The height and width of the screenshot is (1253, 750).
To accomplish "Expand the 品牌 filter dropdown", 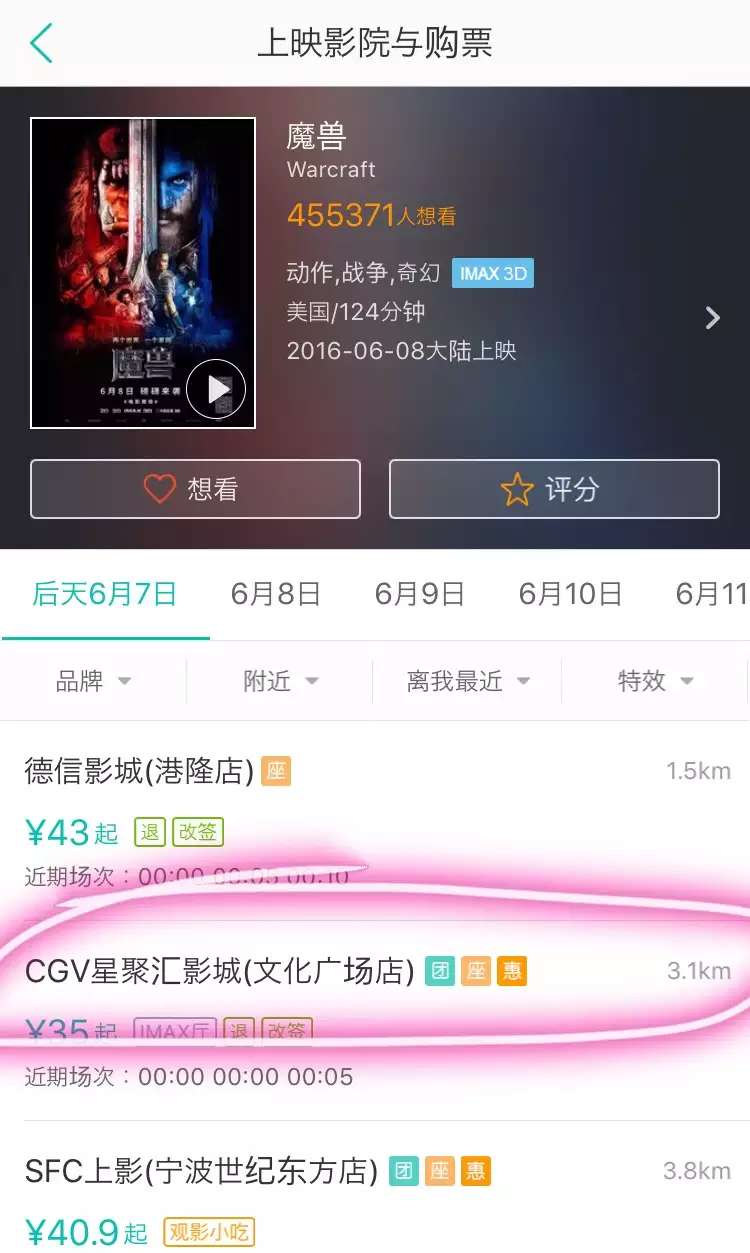I will coord(93,681).
